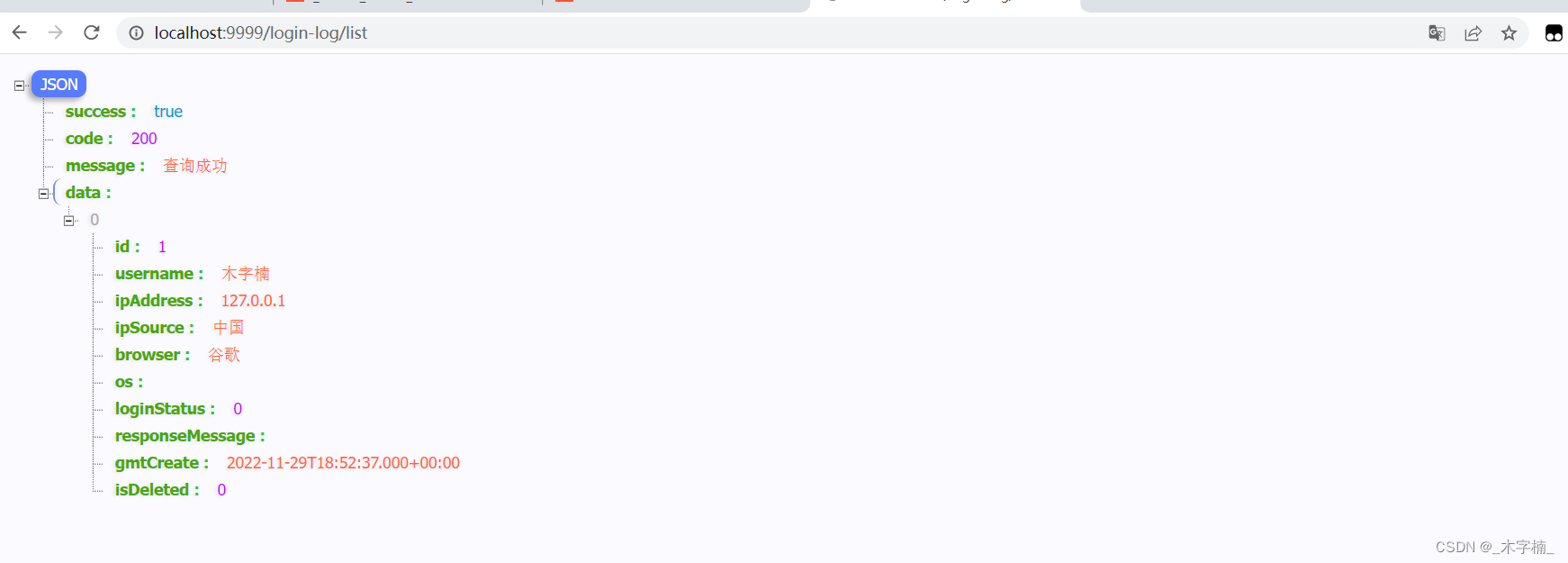
Task: Open the translate page icon
Action: pos(1437,33)
